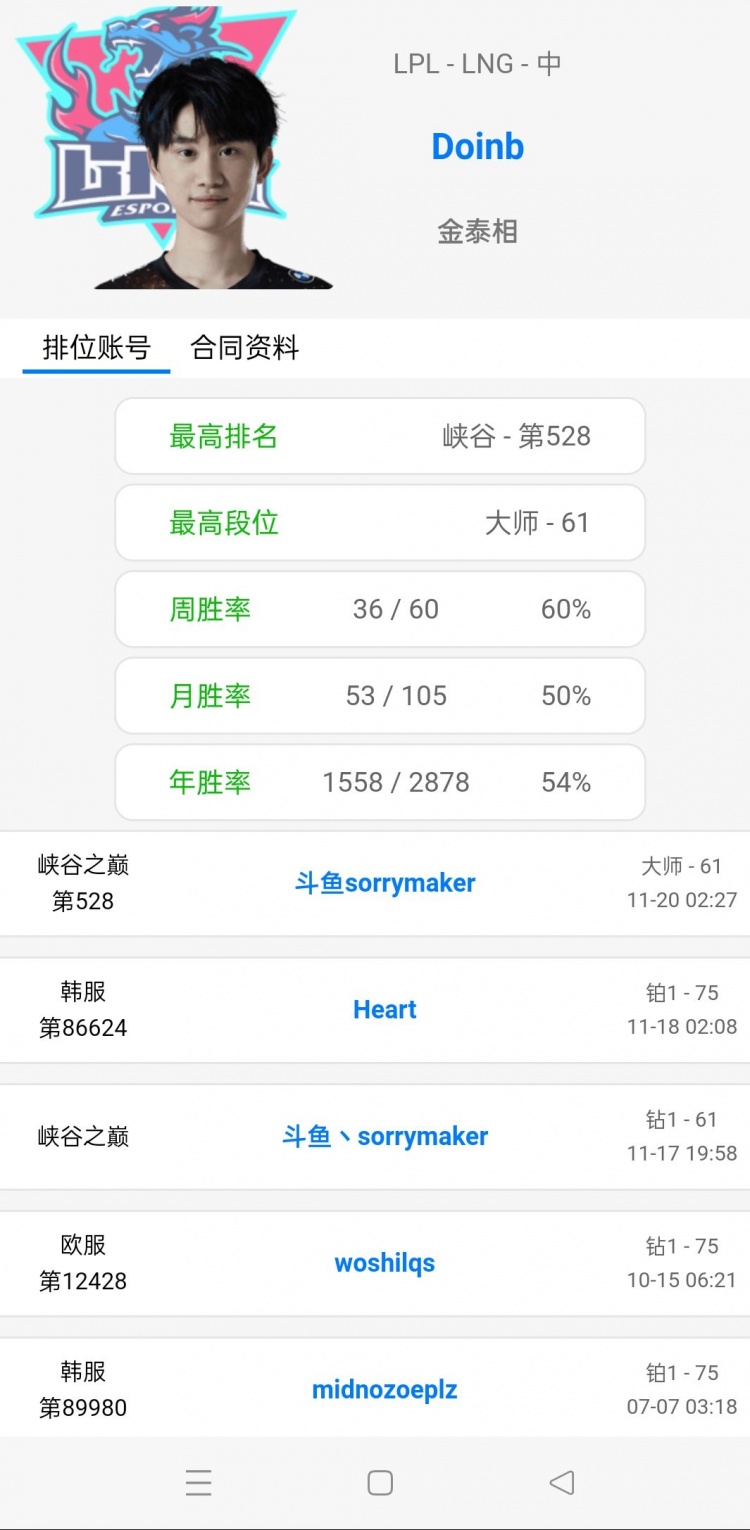The image size is (750, 1530).
Task: Select the 排位账号 tab
Action: 95,348
